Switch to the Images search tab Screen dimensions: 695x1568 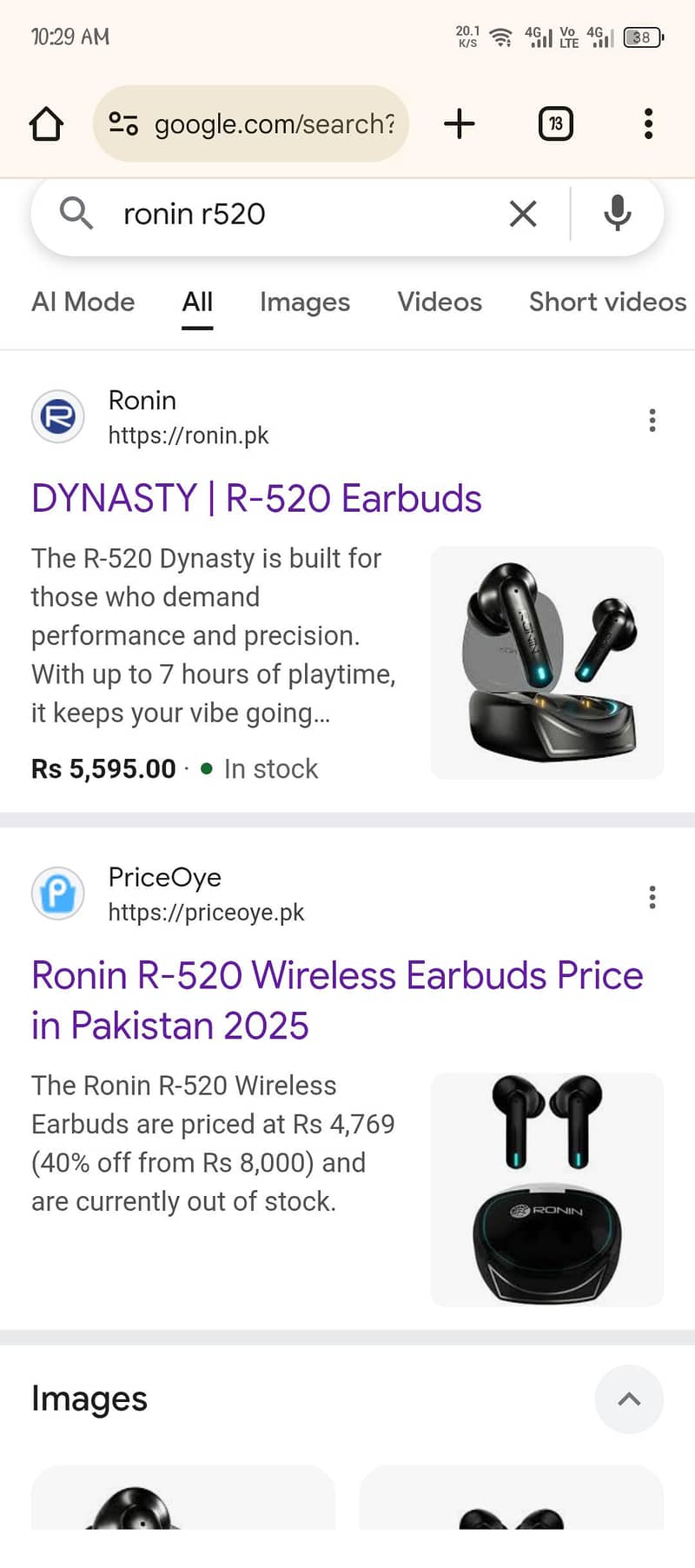tap(304, 302)
